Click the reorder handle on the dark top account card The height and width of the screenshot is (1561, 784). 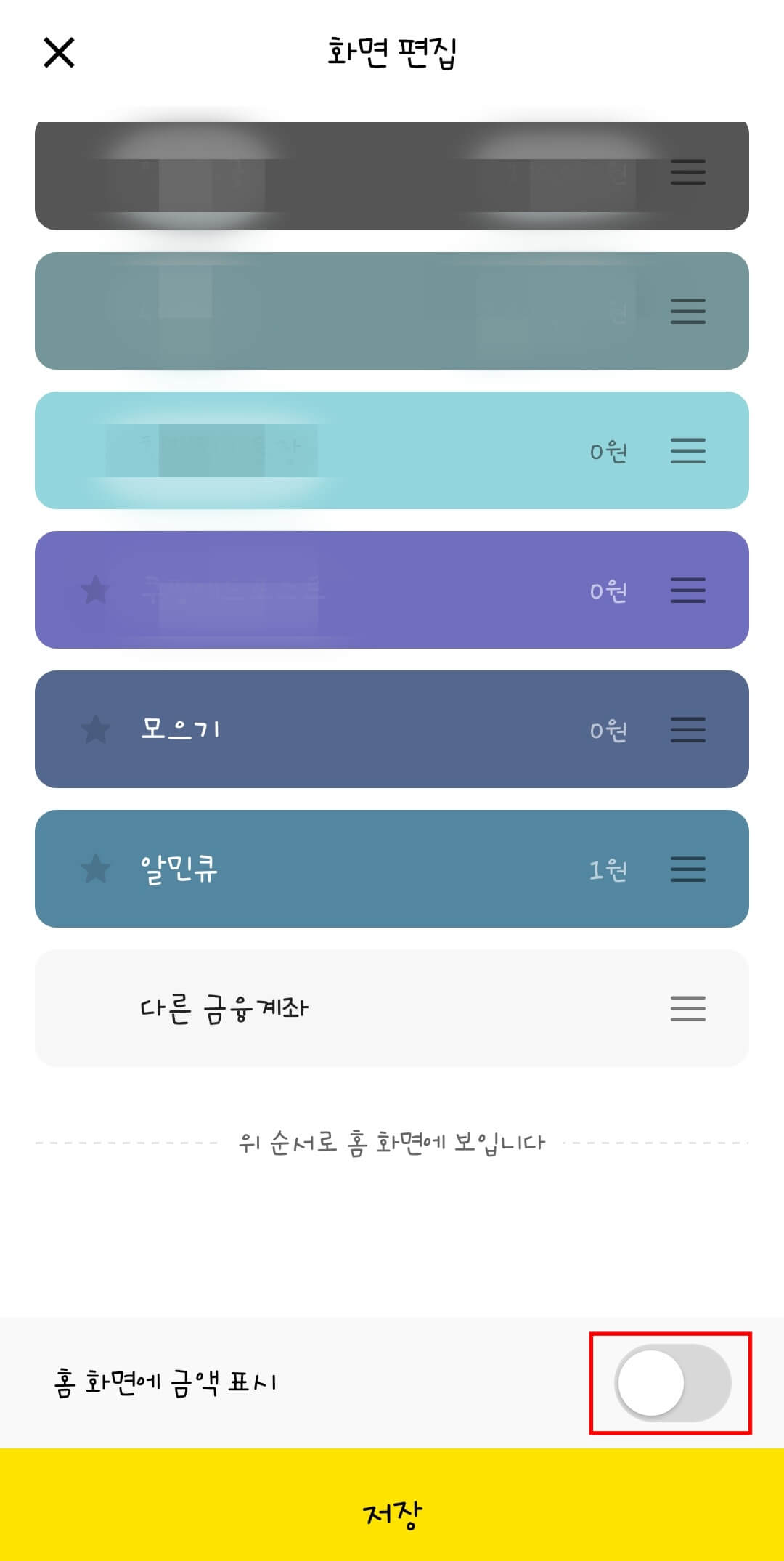[x=687, y=173]
